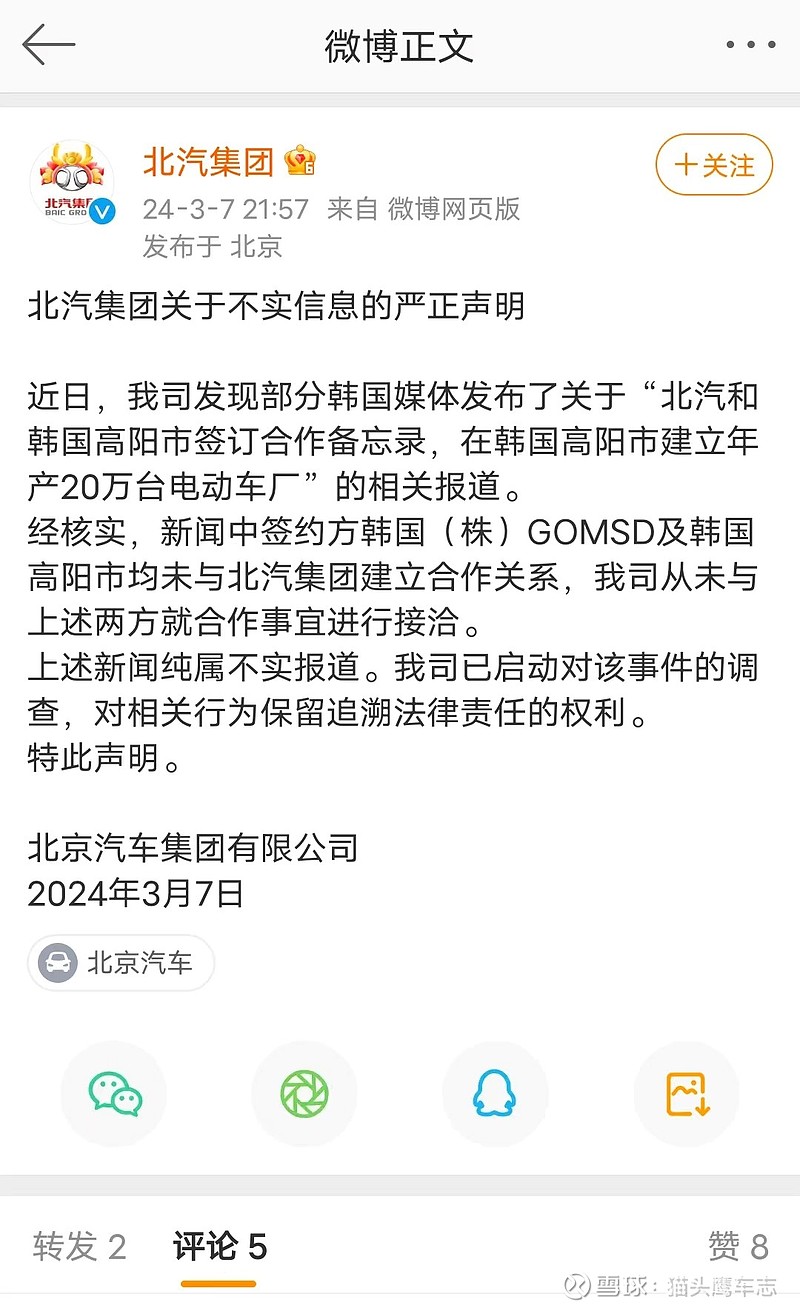Switch to the 赞 tab
800x1311 pixels.
point(738,1246)
